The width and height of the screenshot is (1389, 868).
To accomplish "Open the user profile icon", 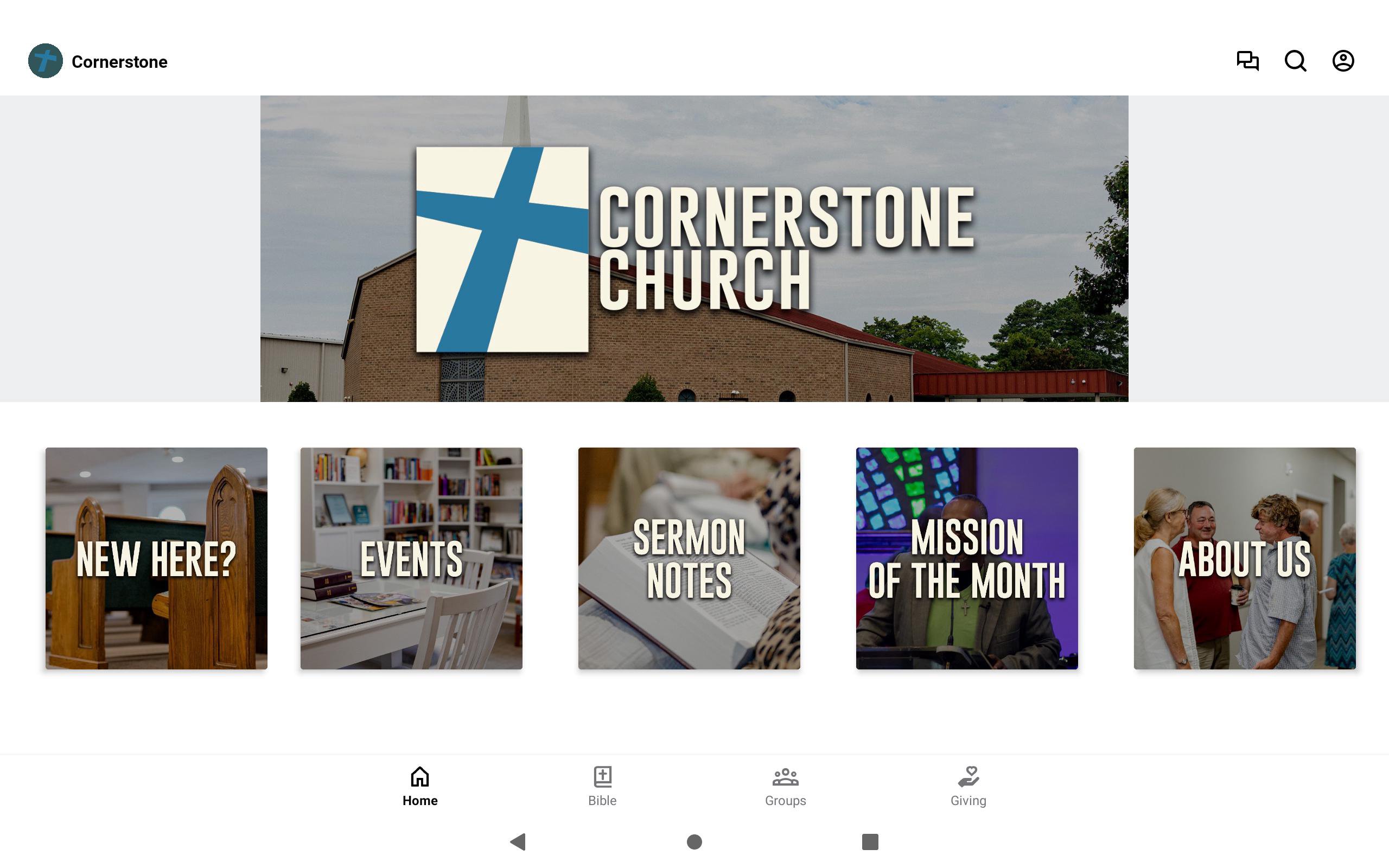I will tap(1343, 61).
